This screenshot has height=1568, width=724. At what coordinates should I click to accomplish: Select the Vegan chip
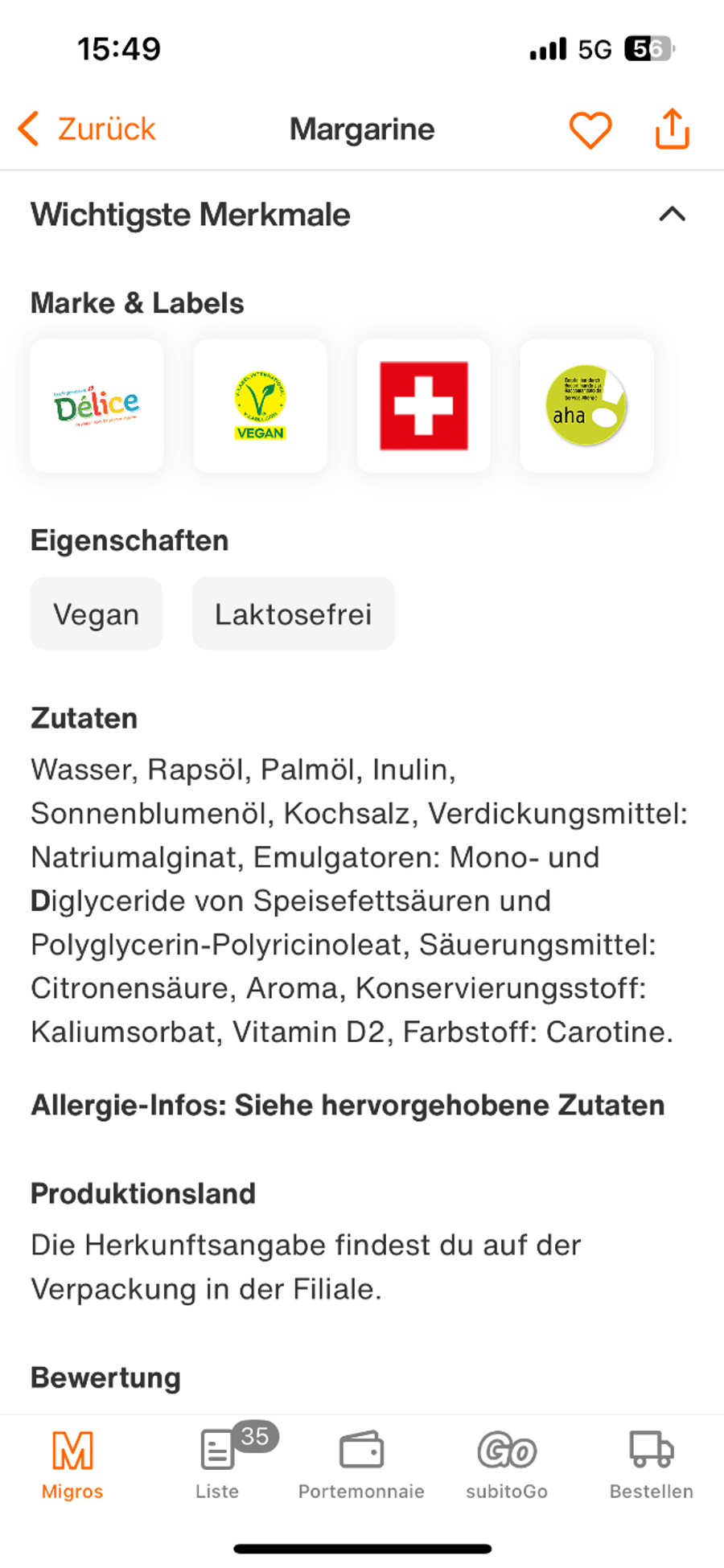tap(97, 614)
